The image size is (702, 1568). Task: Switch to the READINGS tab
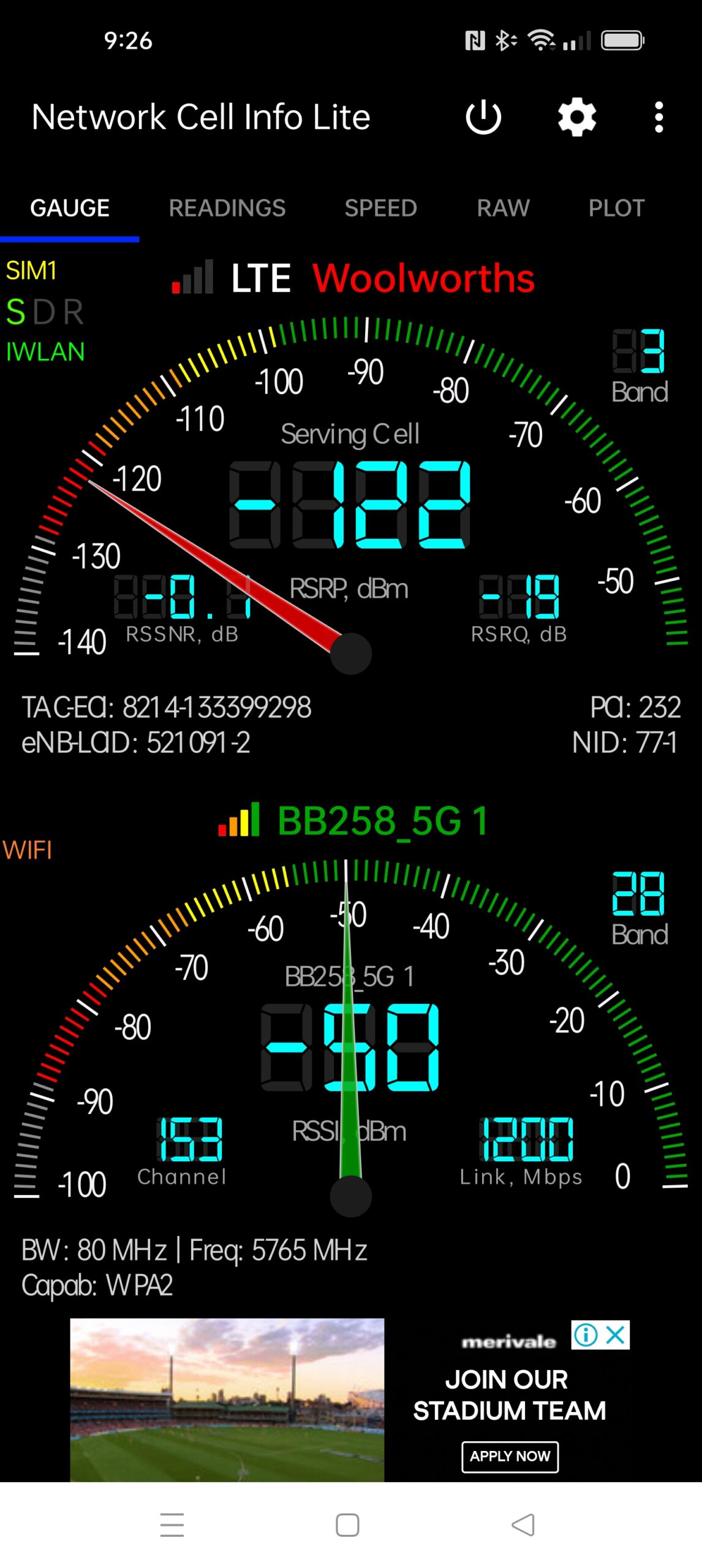227,208
